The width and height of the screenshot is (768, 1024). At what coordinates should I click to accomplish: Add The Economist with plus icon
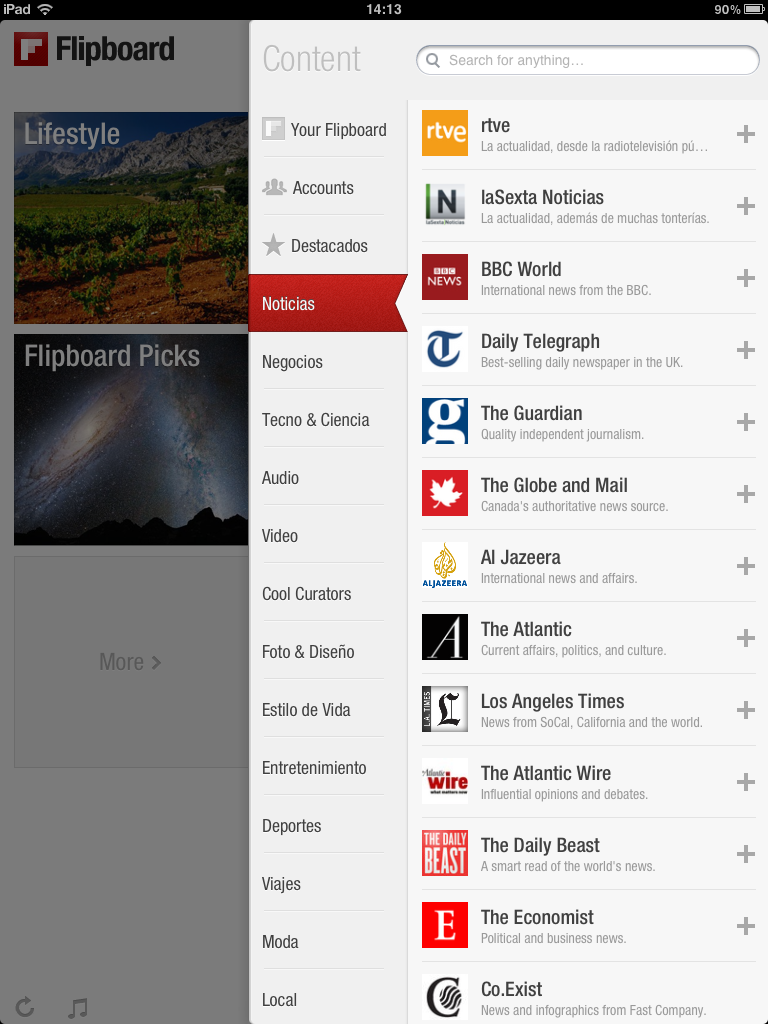745,926
